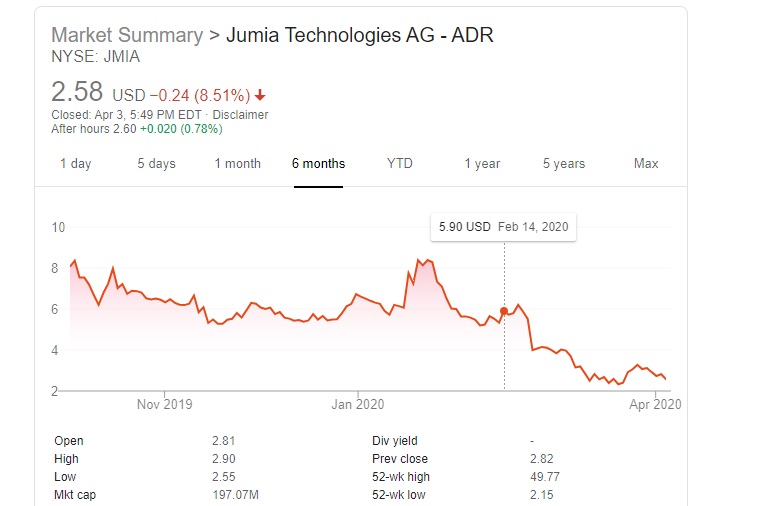This screenshot has height=506, width=763.
Task: Show the 1 year chart
Action: click(482, 164)
